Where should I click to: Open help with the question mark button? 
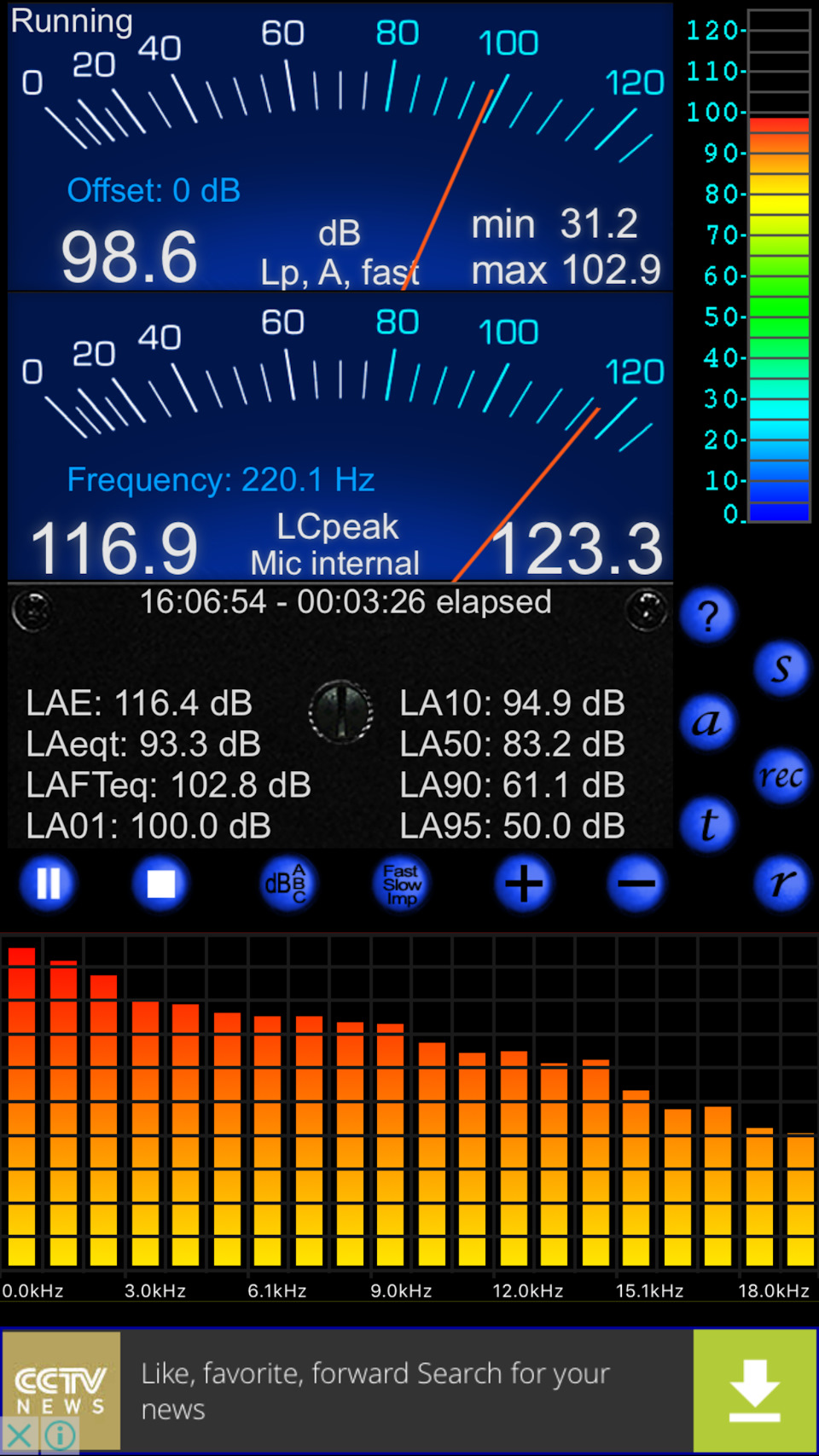pos(707,615)
